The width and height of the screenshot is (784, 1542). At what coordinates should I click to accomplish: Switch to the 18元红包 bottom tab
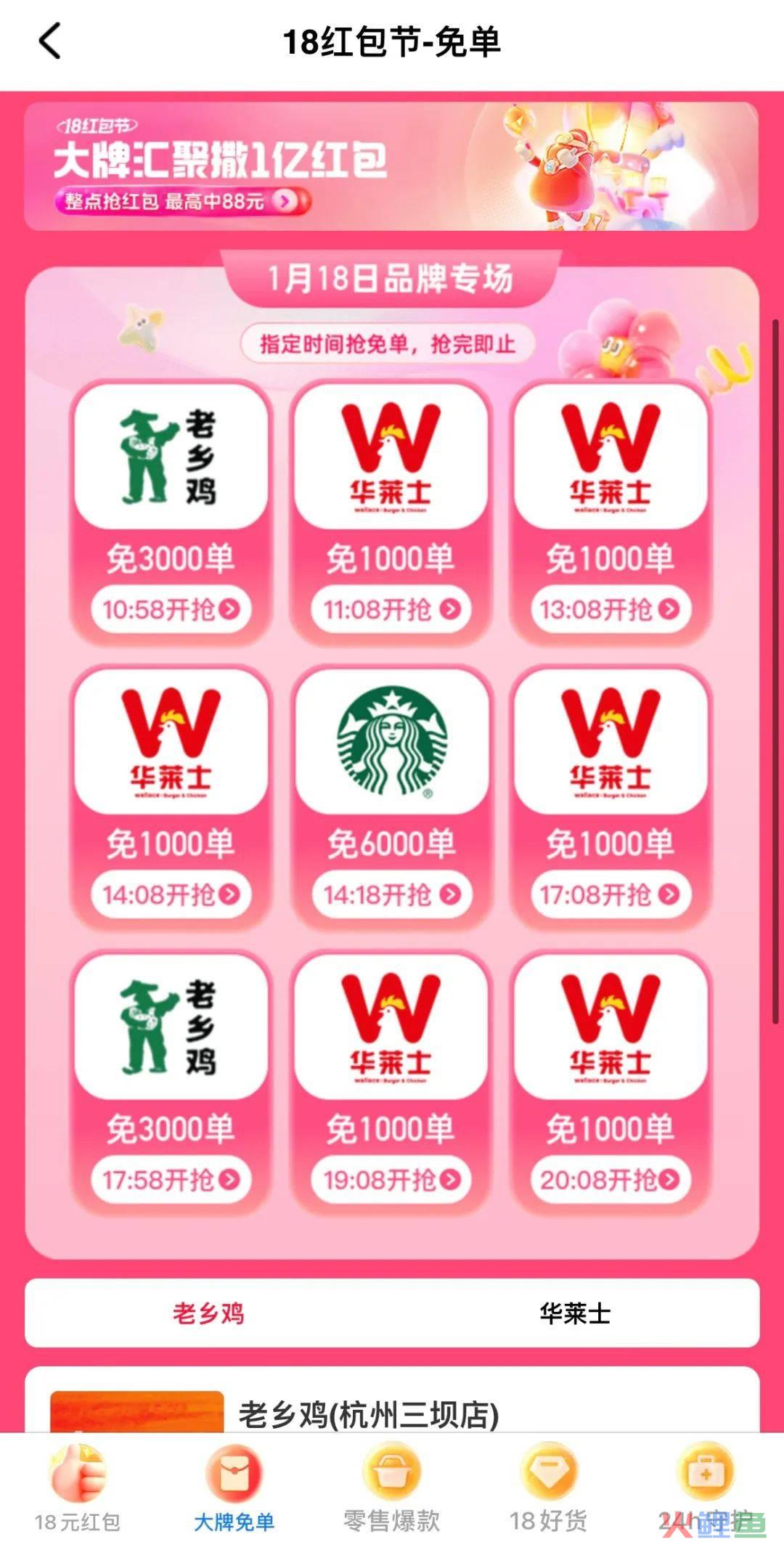coord(78,1488)
